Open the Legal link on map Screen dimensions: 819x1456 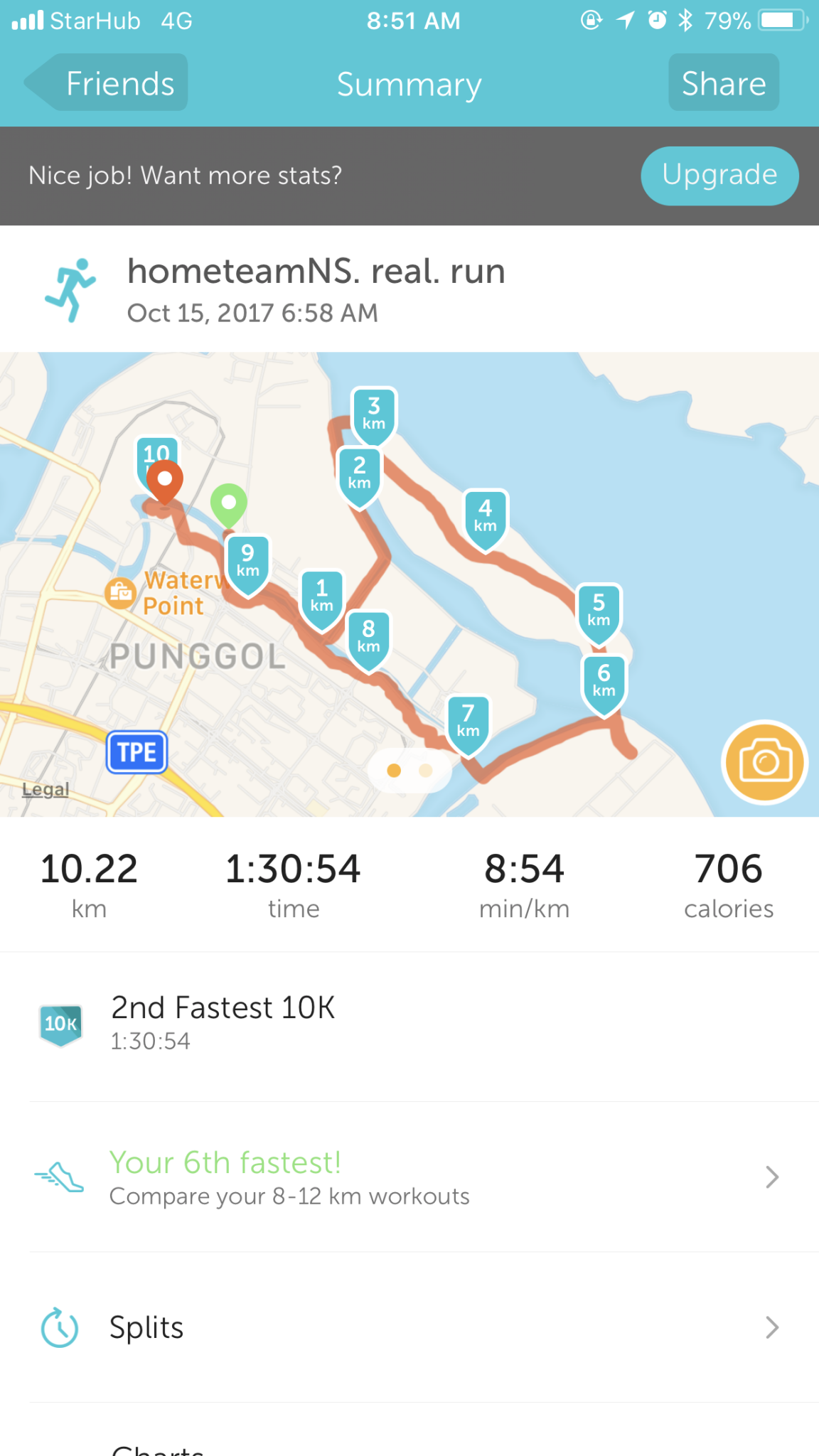click(x=45, y=789)
